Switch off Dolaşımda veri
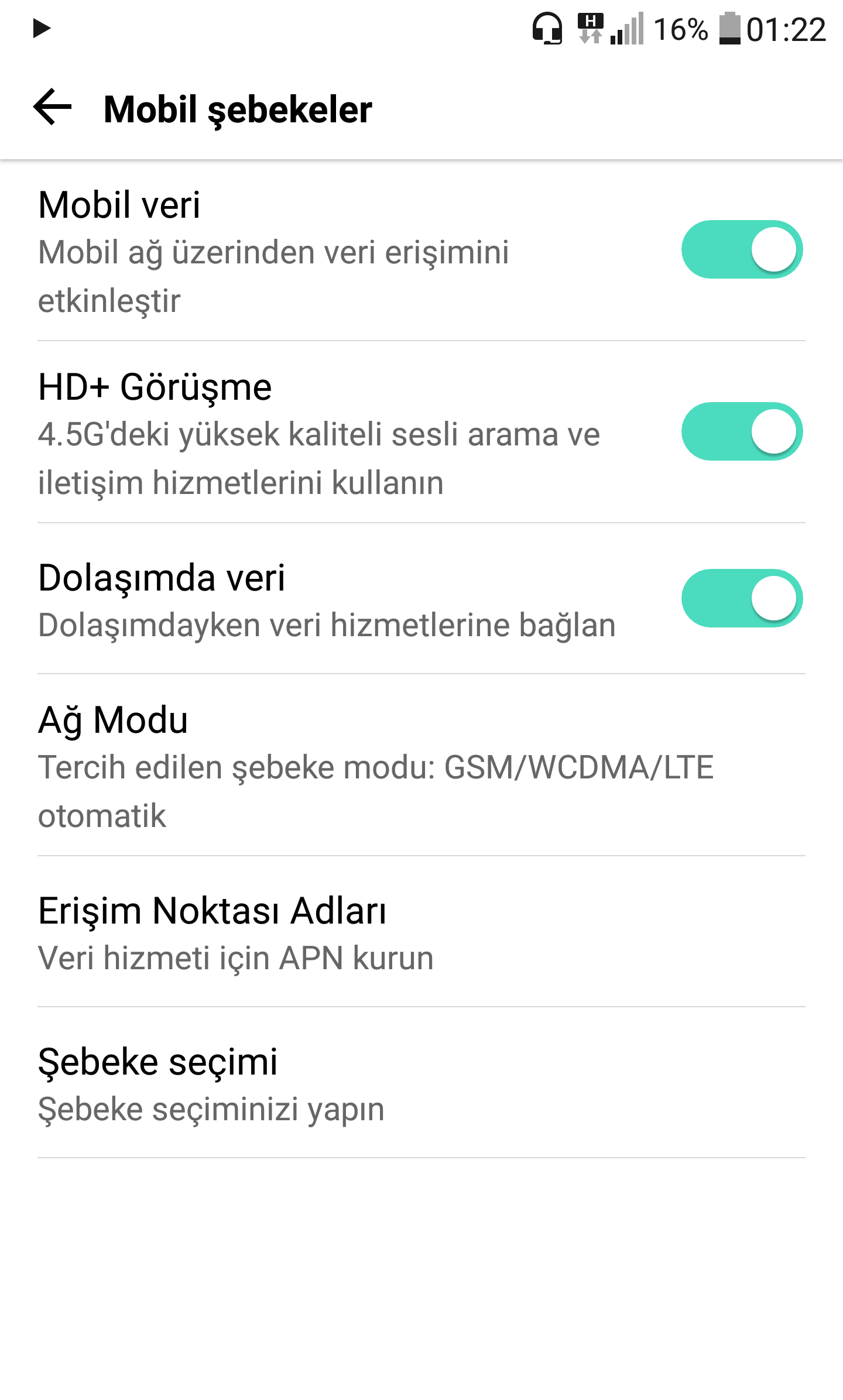 (741, 599)
